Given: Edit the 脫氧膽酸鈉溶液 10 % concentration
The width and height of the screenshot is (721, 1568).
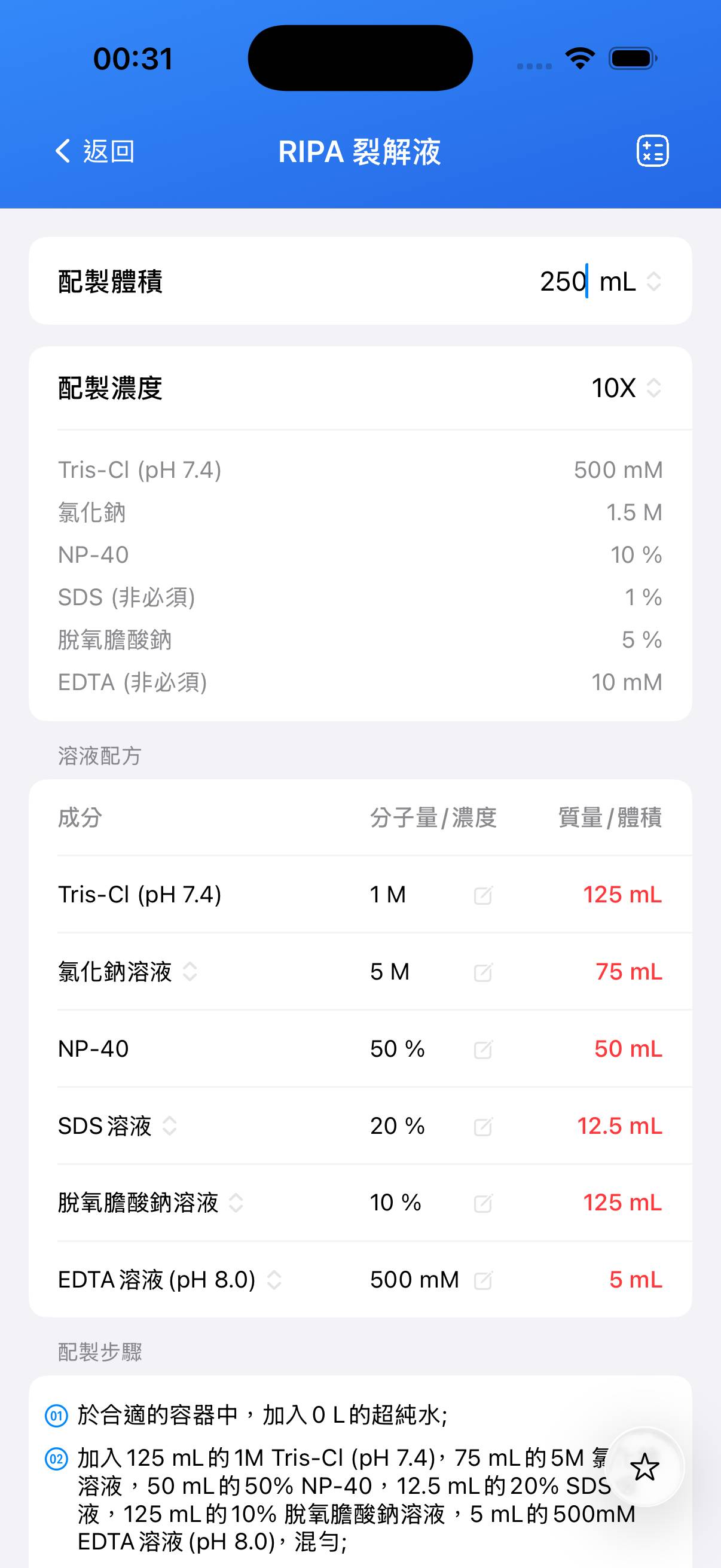Looking at the screenshot, I should (482, 1203).
